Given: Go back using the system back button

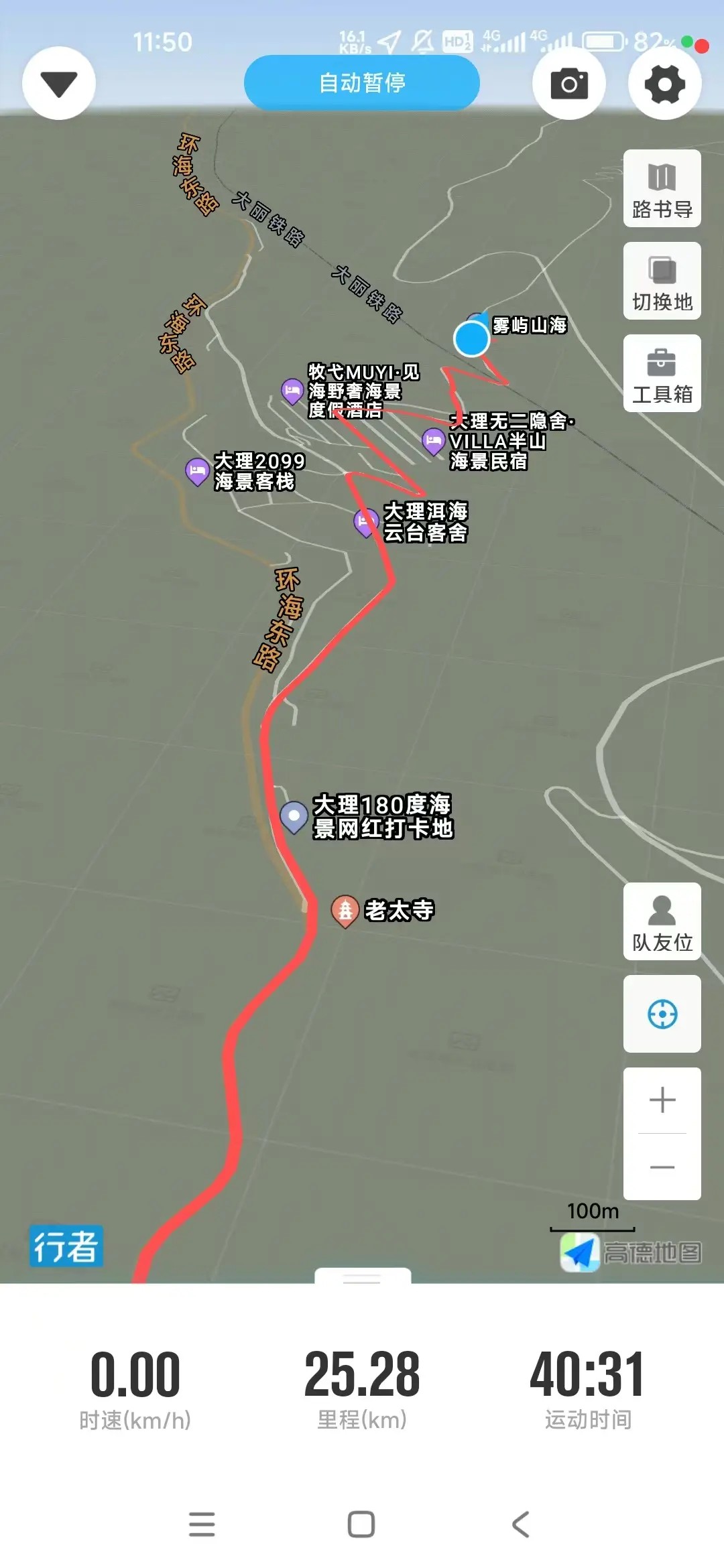Looking at the screenshot, I should tap(521, 1524).
